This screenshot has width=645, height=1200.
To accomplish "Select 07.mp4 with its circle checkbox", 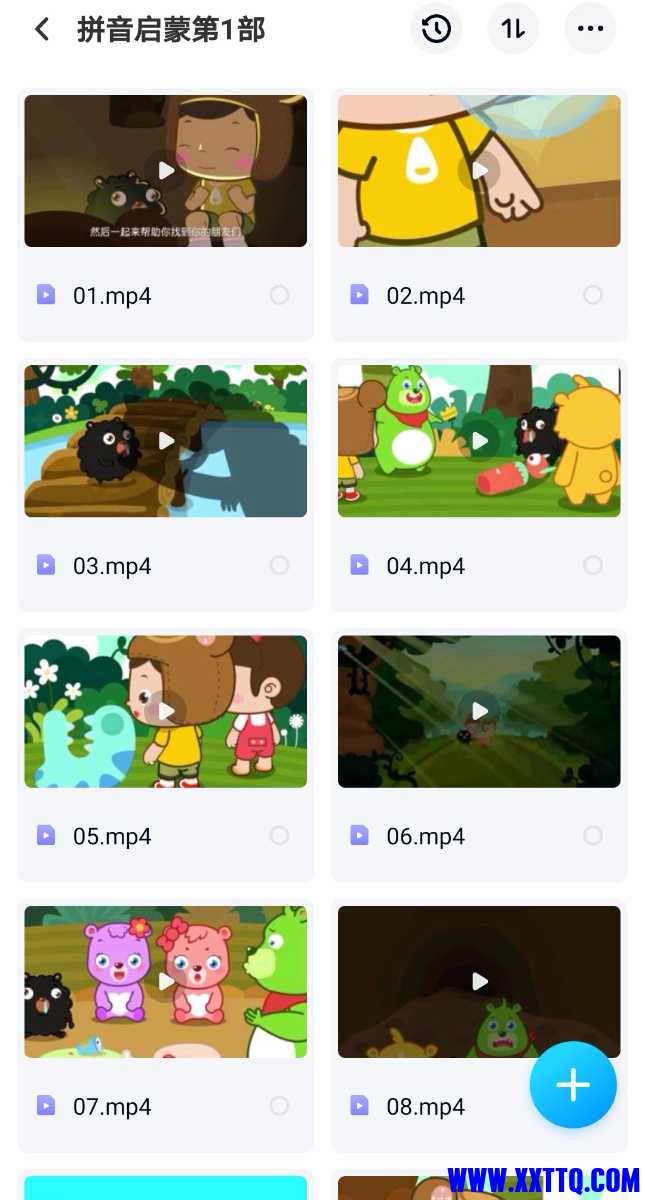I will point(280,1105).
